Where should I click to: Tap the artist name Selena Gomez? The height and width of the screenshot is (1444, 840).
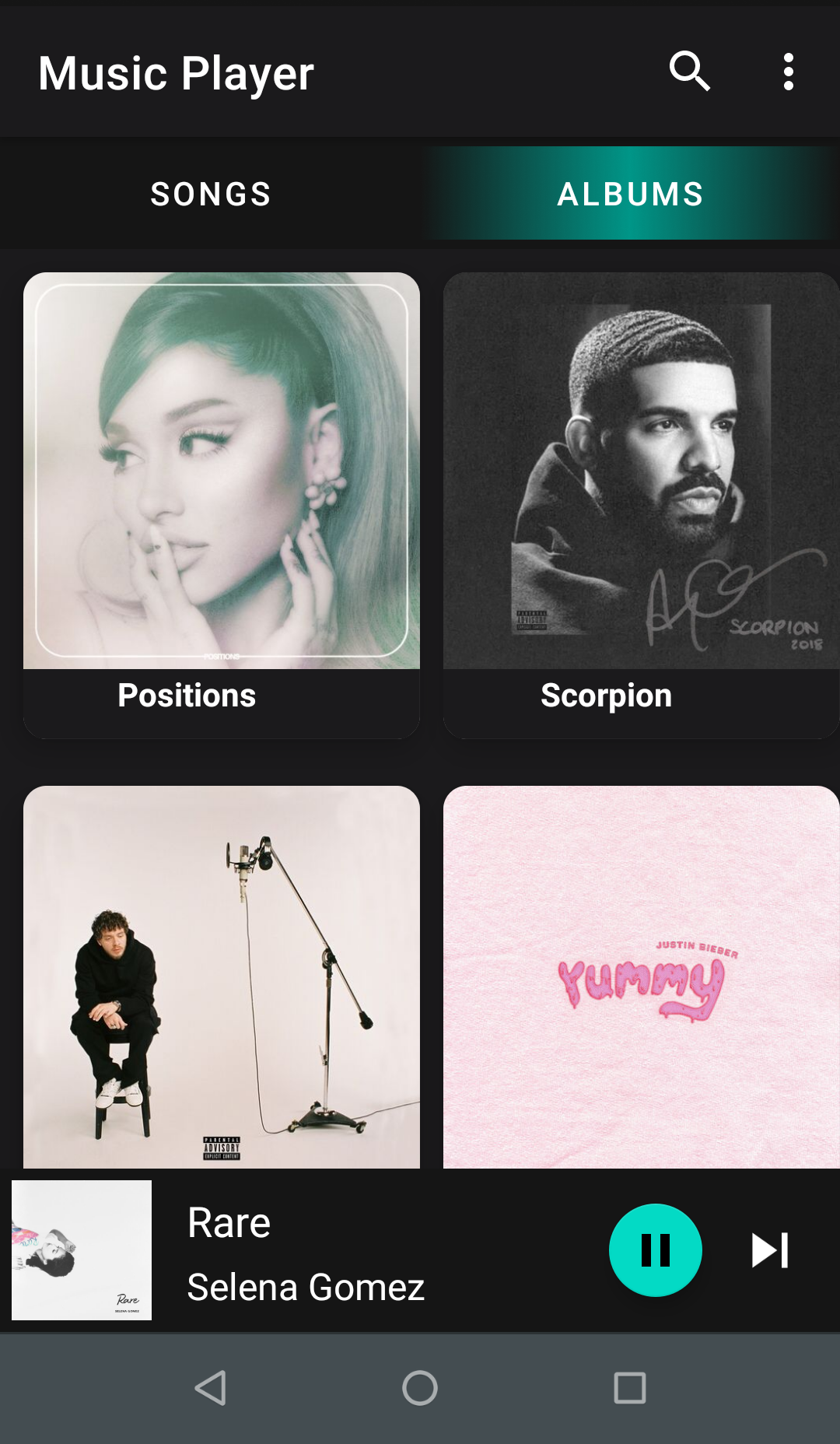[305, 1286]
